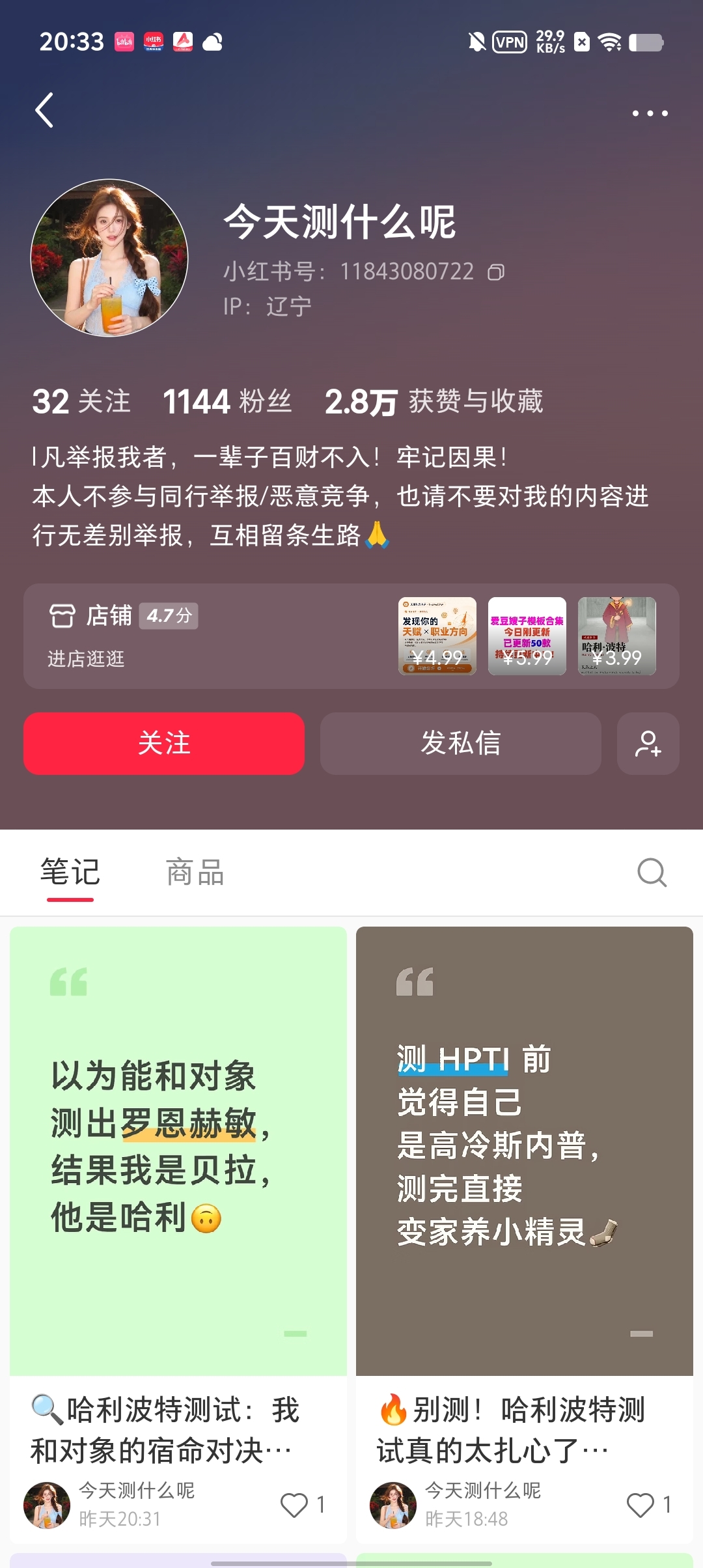Go back using the top-left arrow

coord(44,110)
